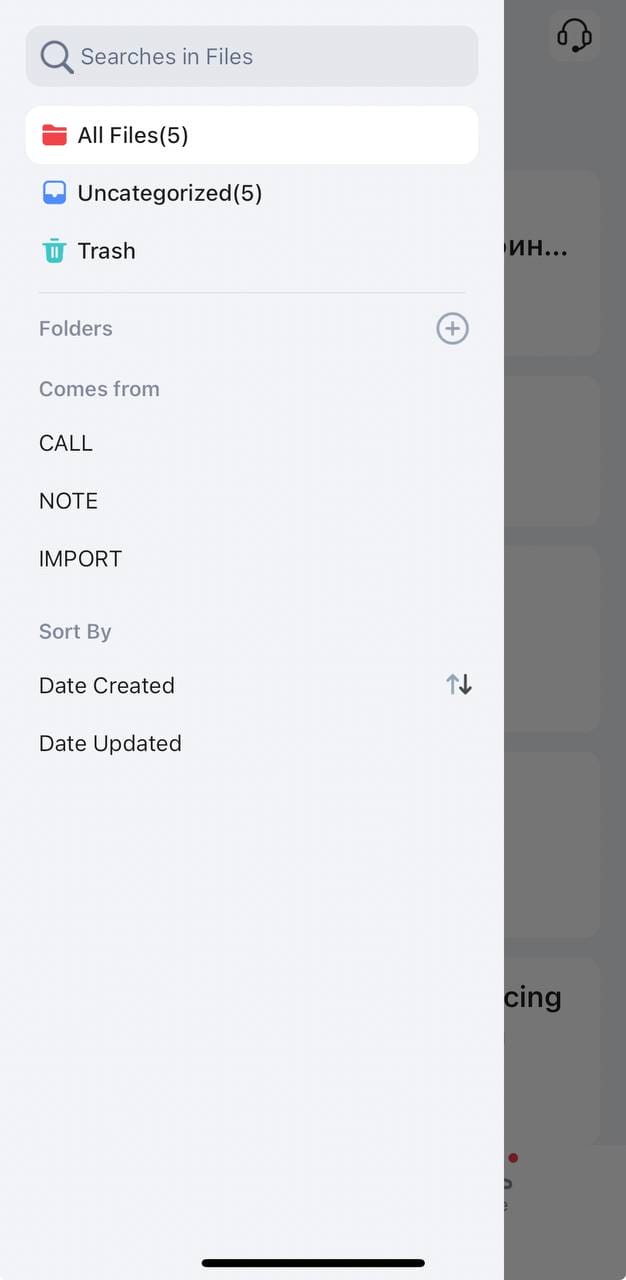
Task: Sort files by Date Updated
Action: tap(110, 743)
